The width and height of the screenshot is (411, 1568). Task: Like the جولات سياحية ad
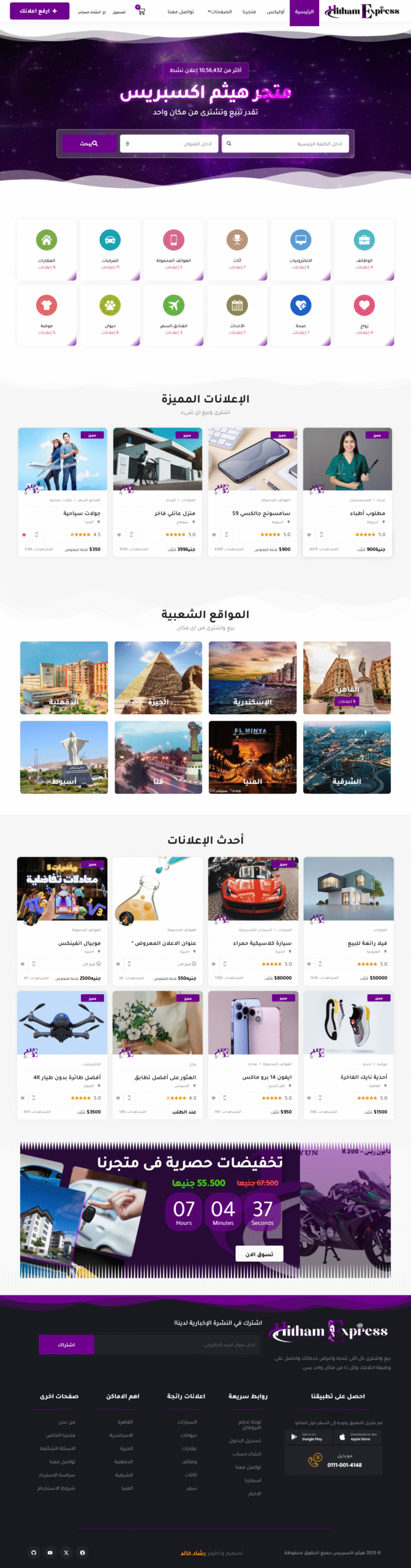click(24, 535)
